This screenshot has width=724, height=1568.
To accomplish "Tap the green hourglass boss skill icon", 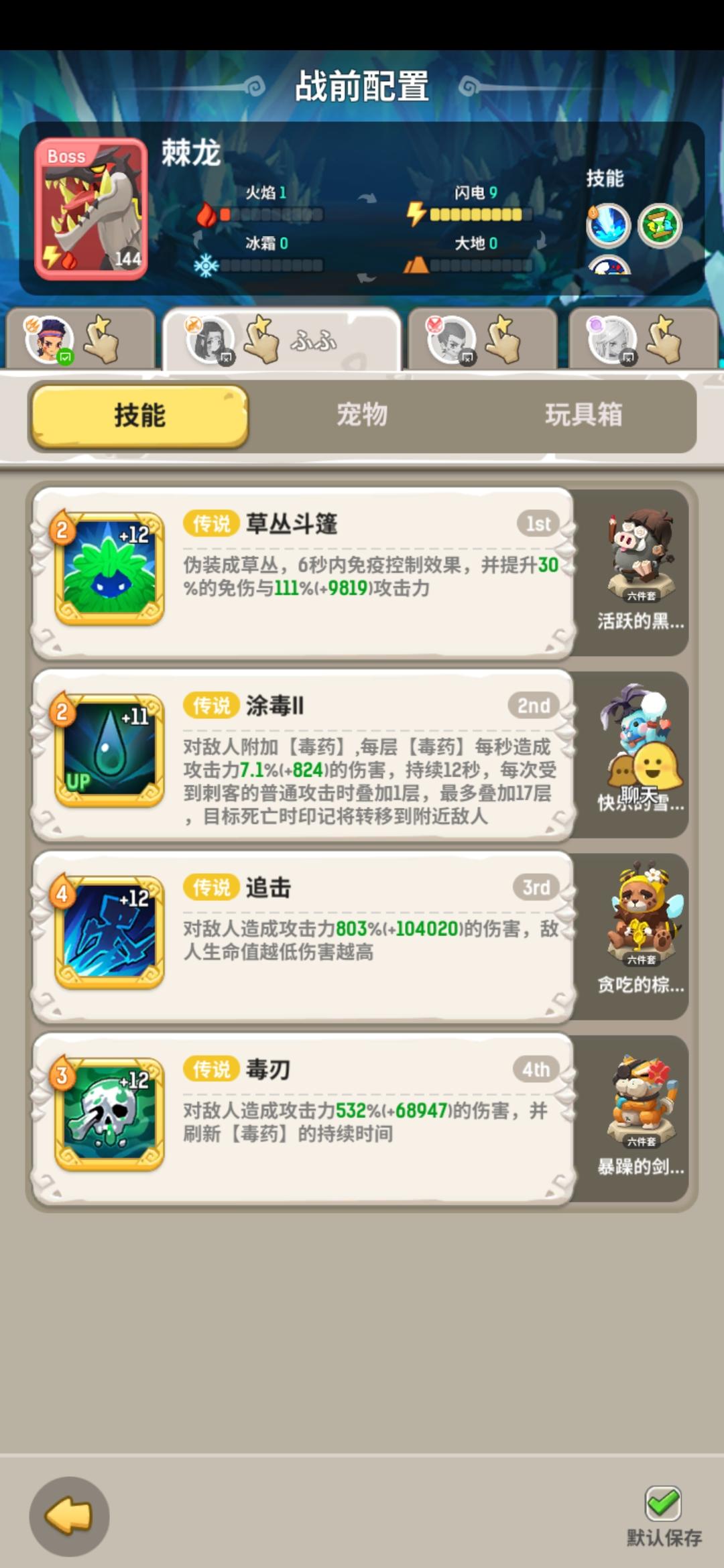I will [660, 225].
